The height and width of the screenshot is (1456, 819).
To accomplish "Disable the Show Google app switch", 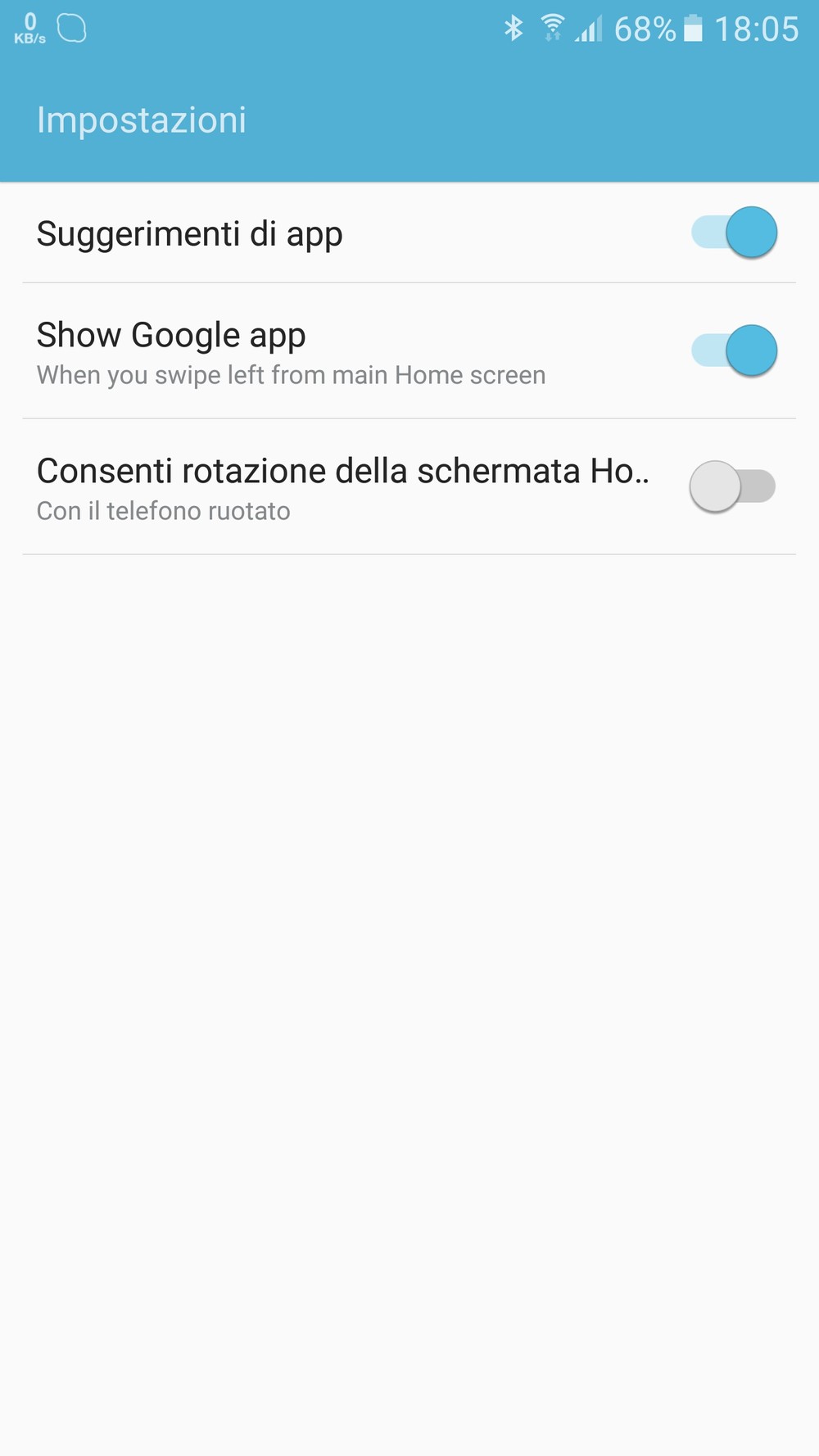I will [x=734, y=350].
